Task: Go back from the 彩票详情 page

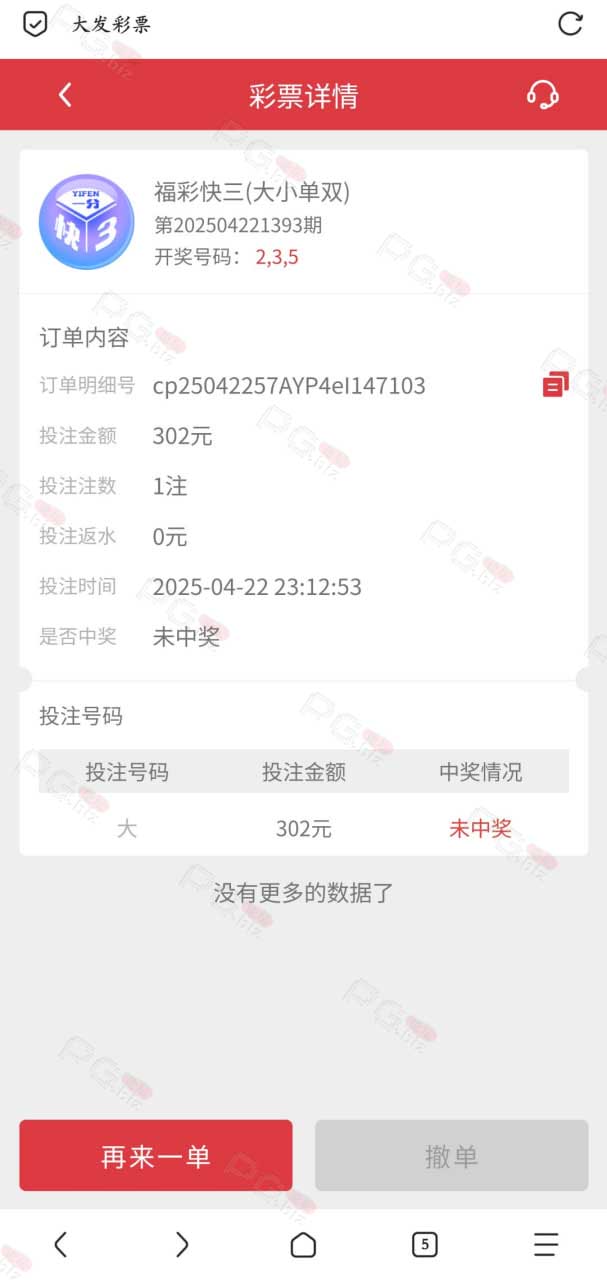Action: point(65,95)
